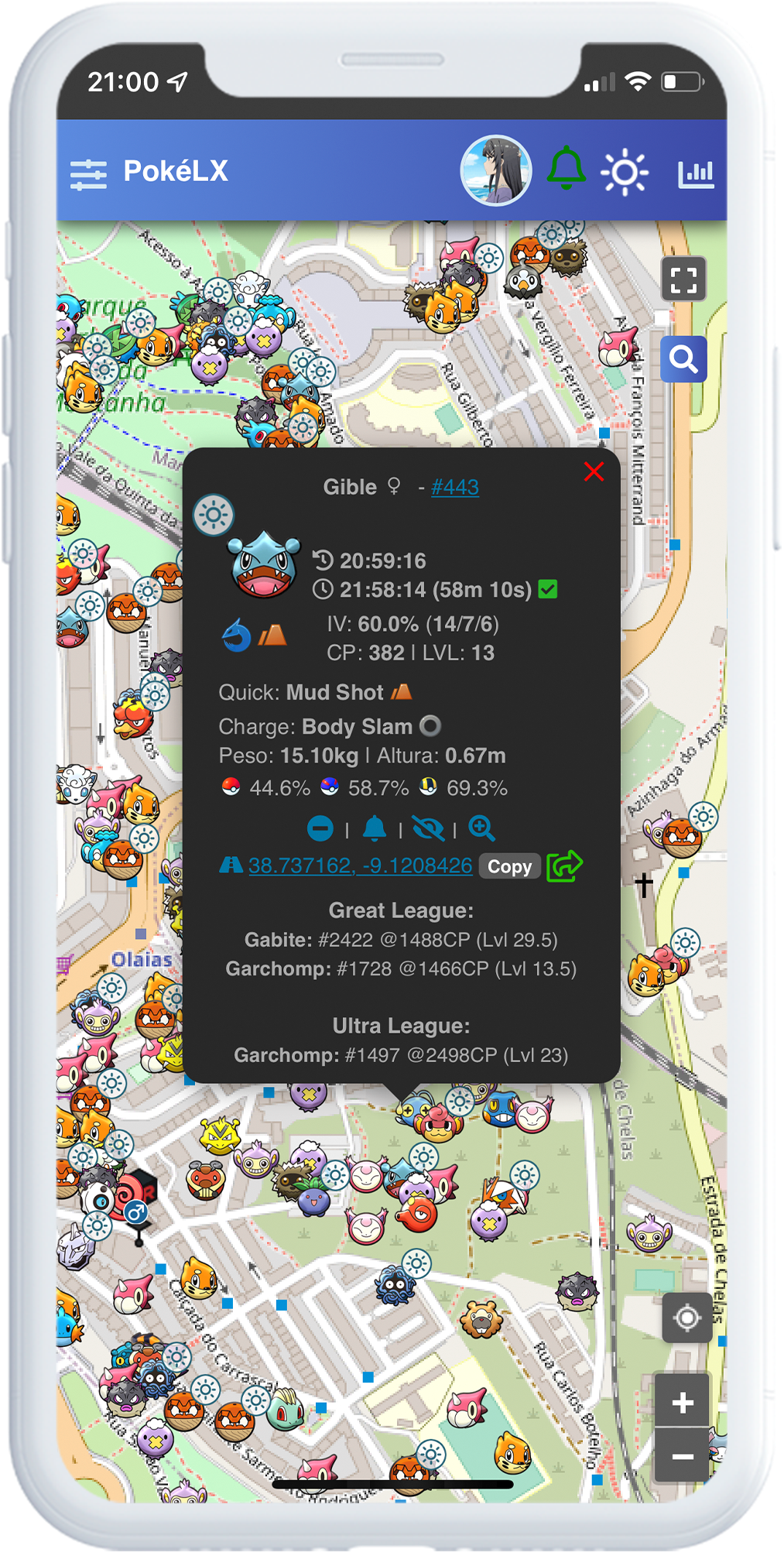
Task: Copy the coordinates
Action: pyautogui.click(x=509, y=867)
